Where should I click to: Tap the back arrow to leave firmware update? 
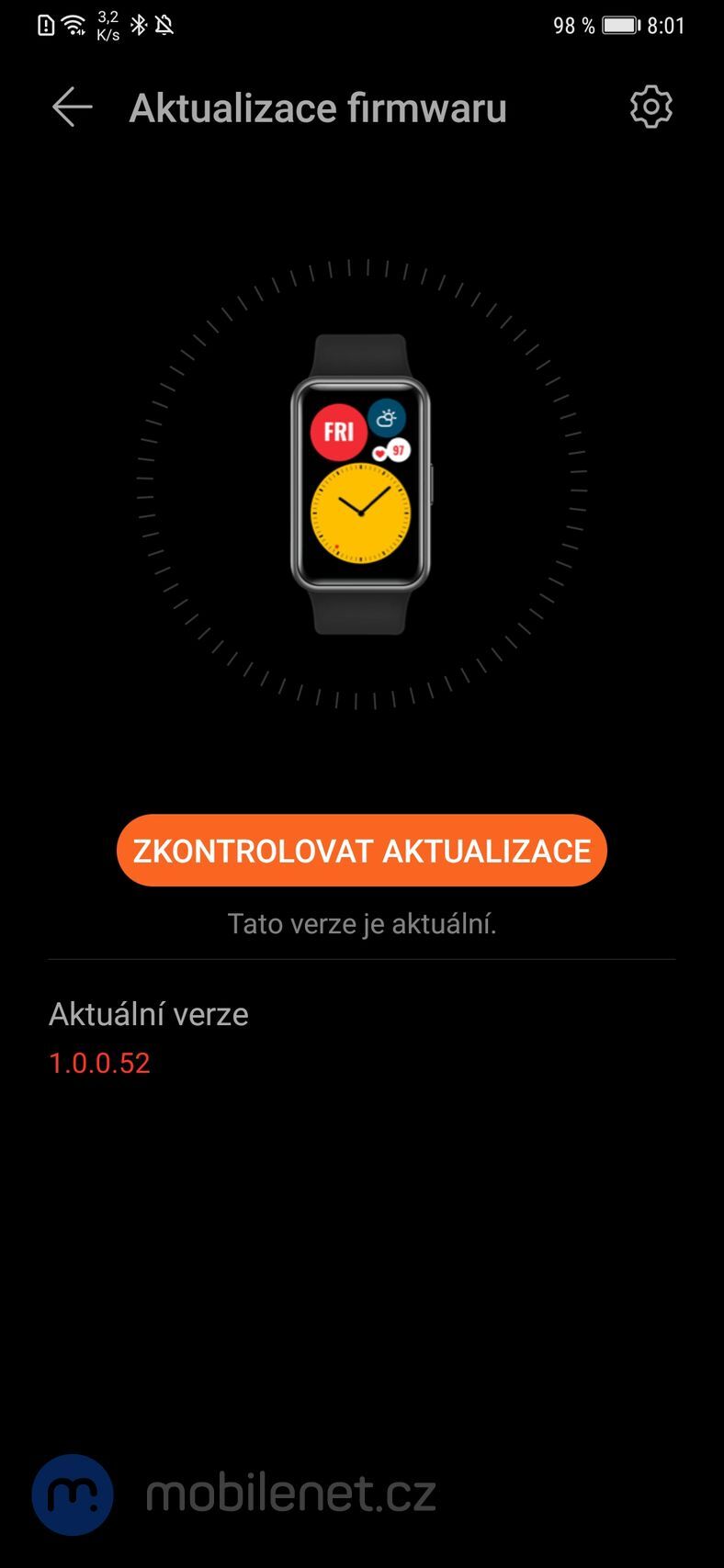(x=70, y=107)
